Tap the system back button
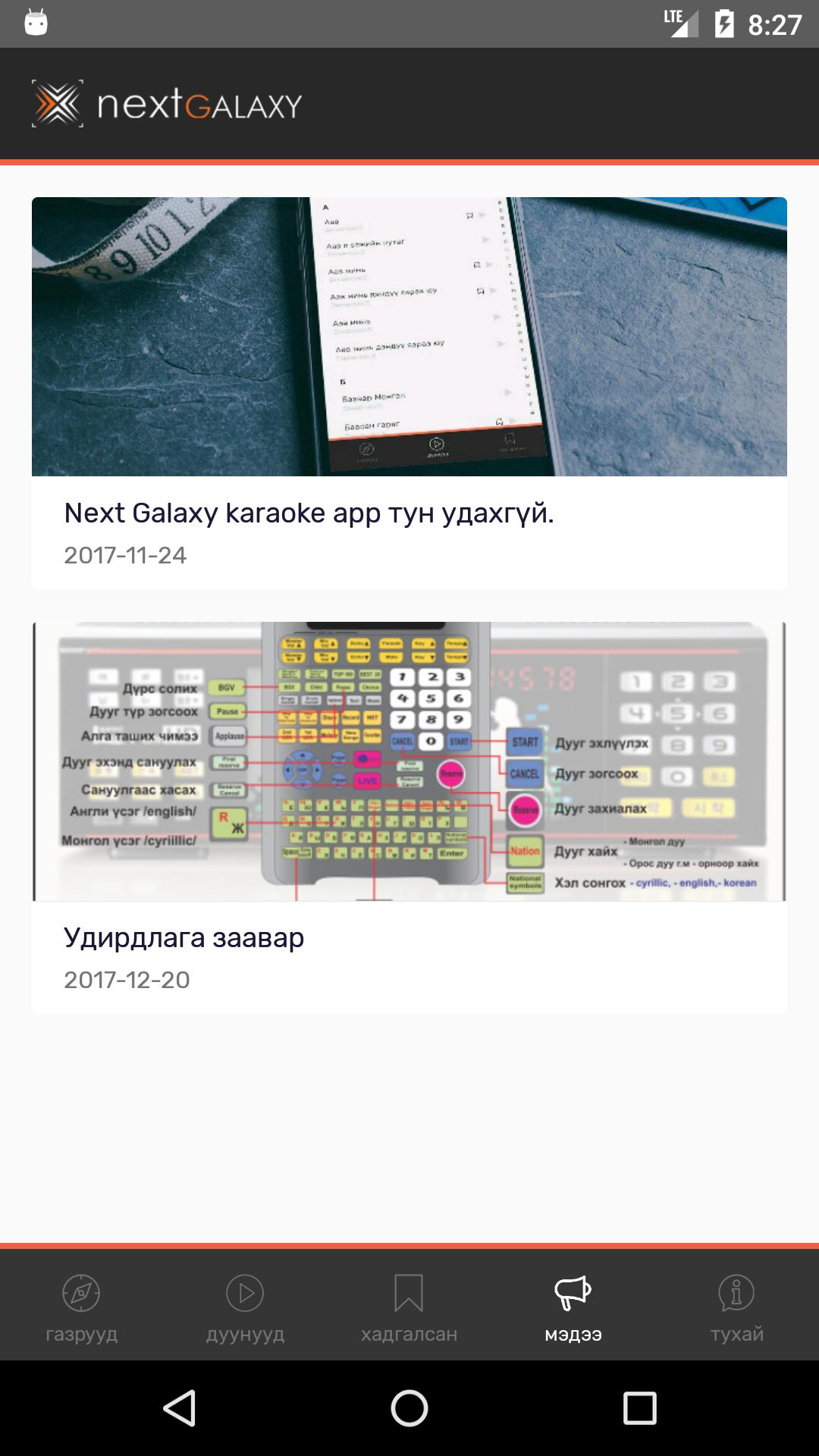The width and height of the screenshot is (819, 1456). (180, 1408)
